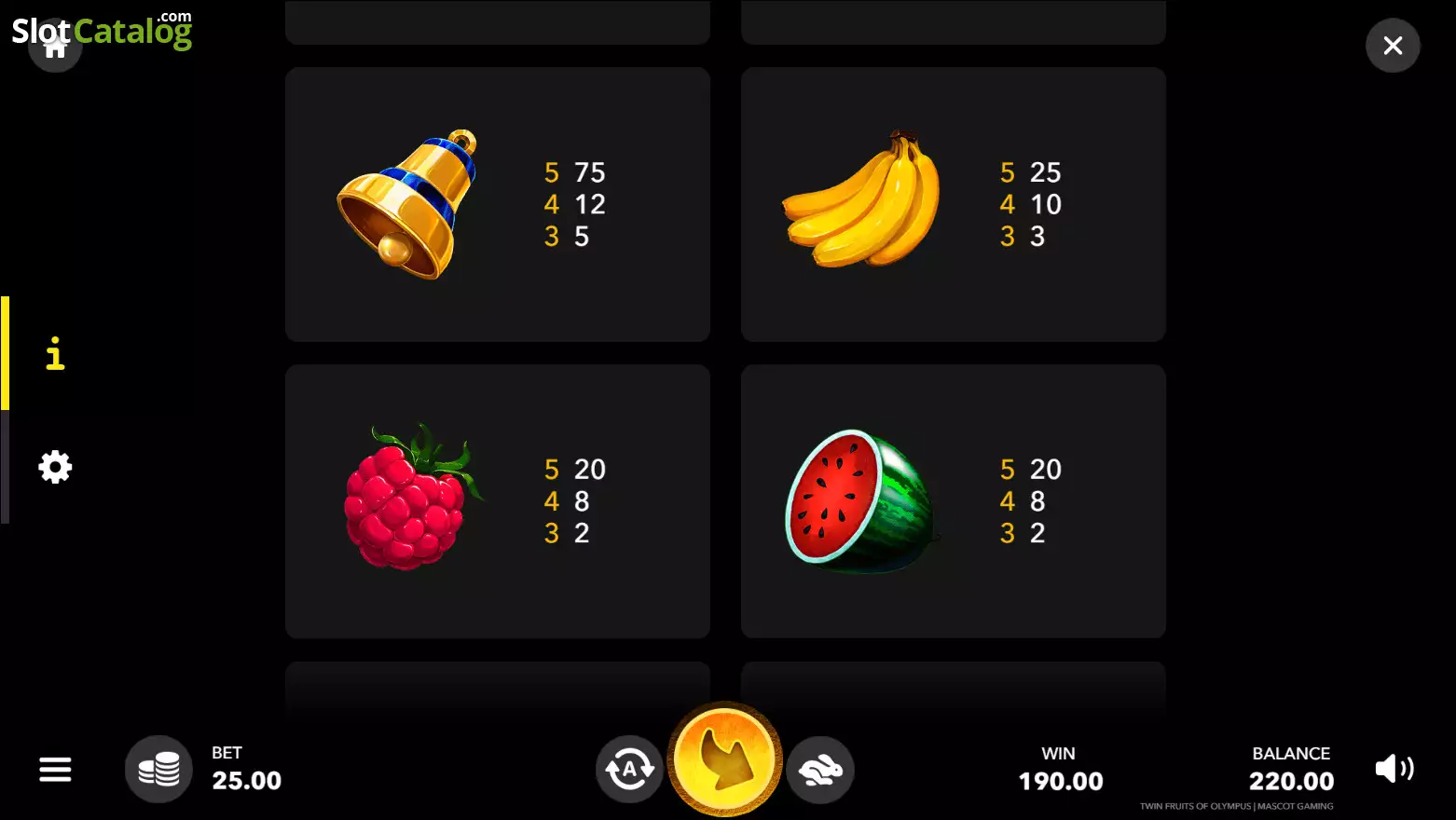This screenshot has height=820, width=1456.
Task: Close the paytable info screen
Action: pos(1393,46)
